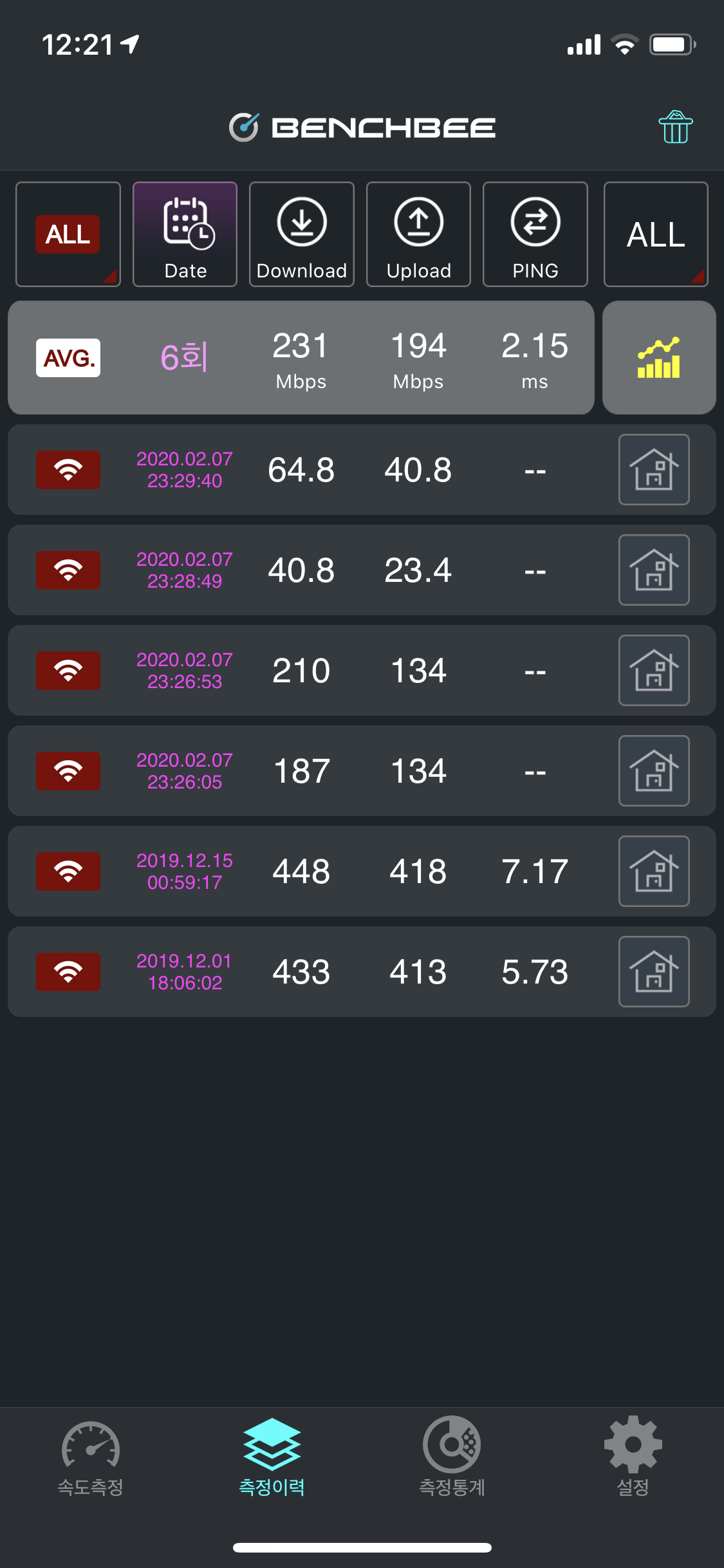Show the yellow statistics chart

coord(659,358)
